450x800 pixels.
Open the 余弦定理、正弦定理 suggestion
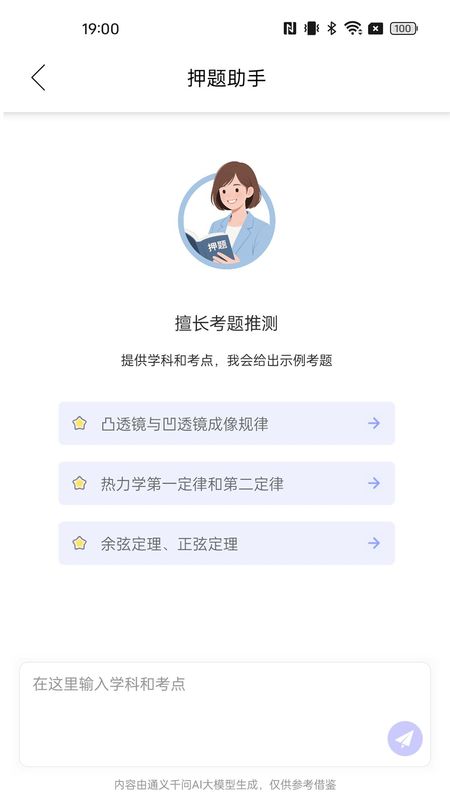pyautogui.click(x=227, y=543)
